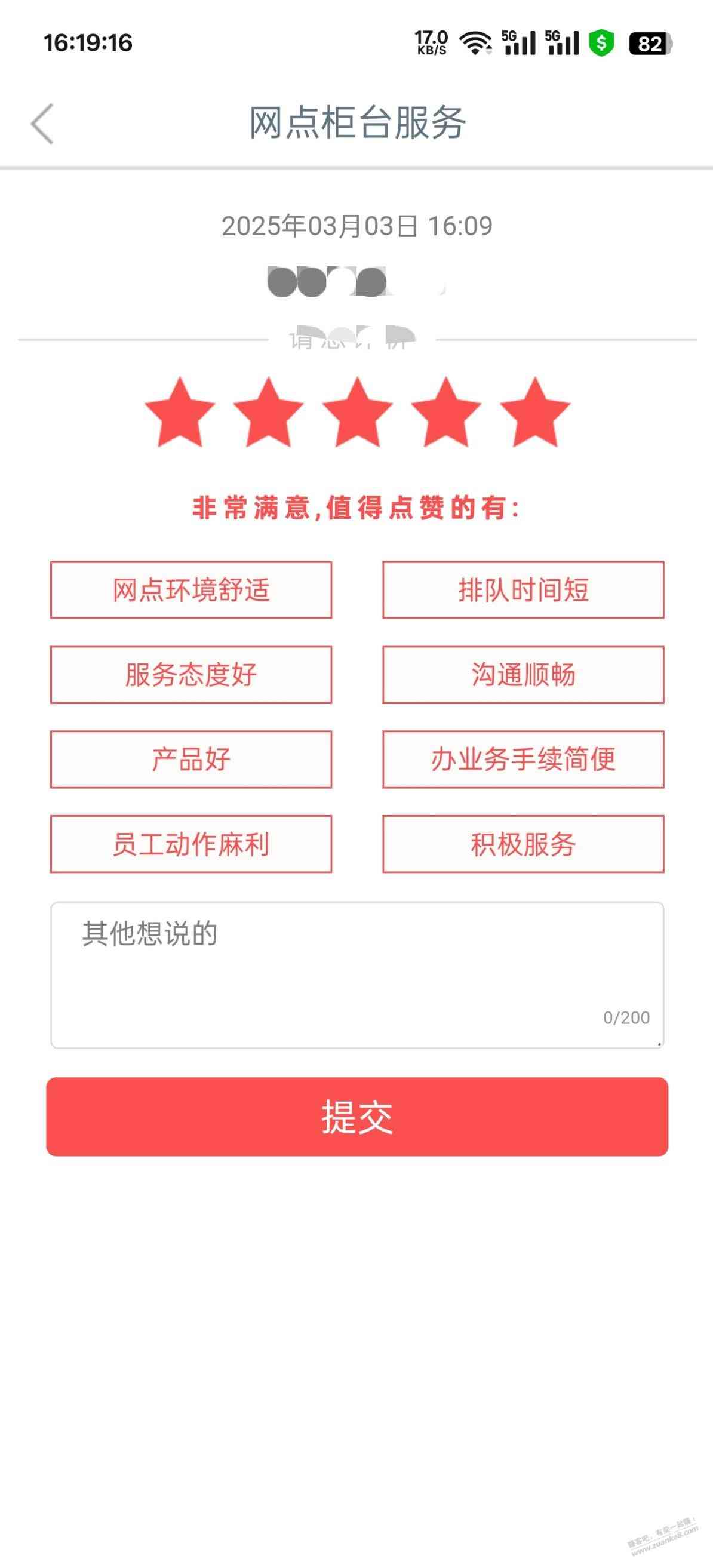The image size is (713, 1568).
Task: Focus the 其他想说的 comment box
Action: point(357,974)
